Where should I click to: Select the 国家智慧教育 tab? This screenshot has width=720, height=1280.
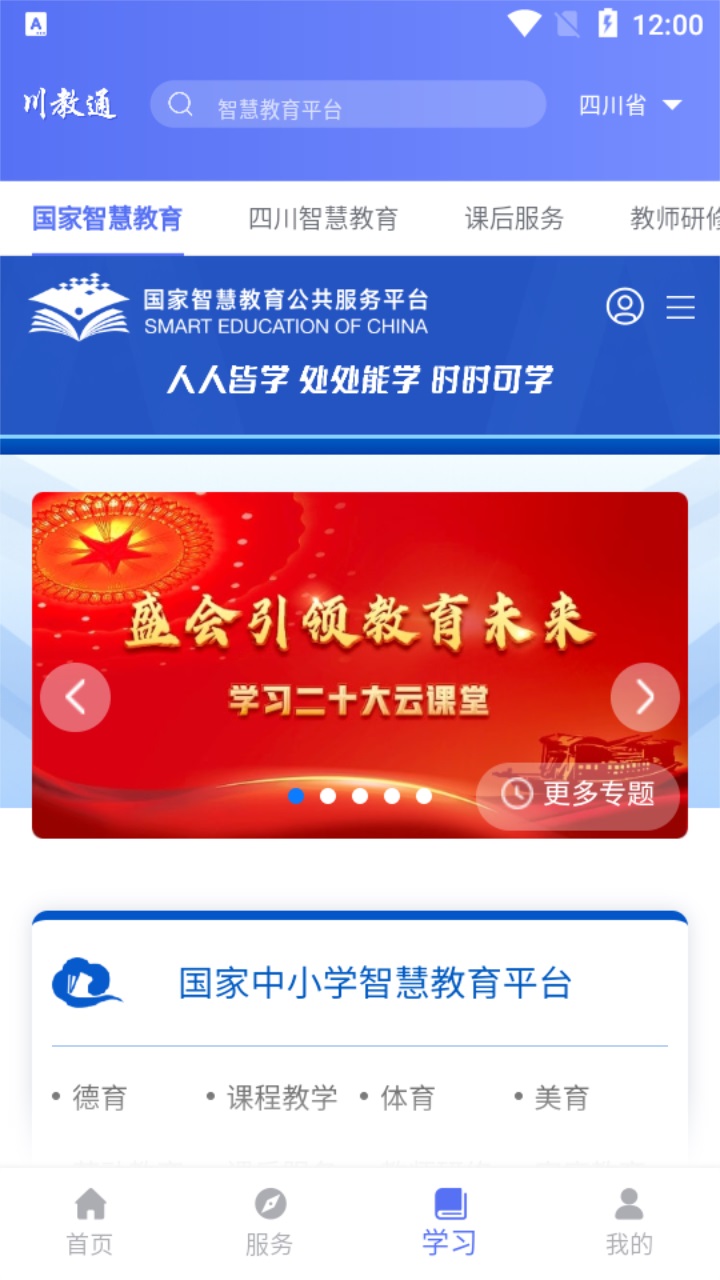point(107,219)
